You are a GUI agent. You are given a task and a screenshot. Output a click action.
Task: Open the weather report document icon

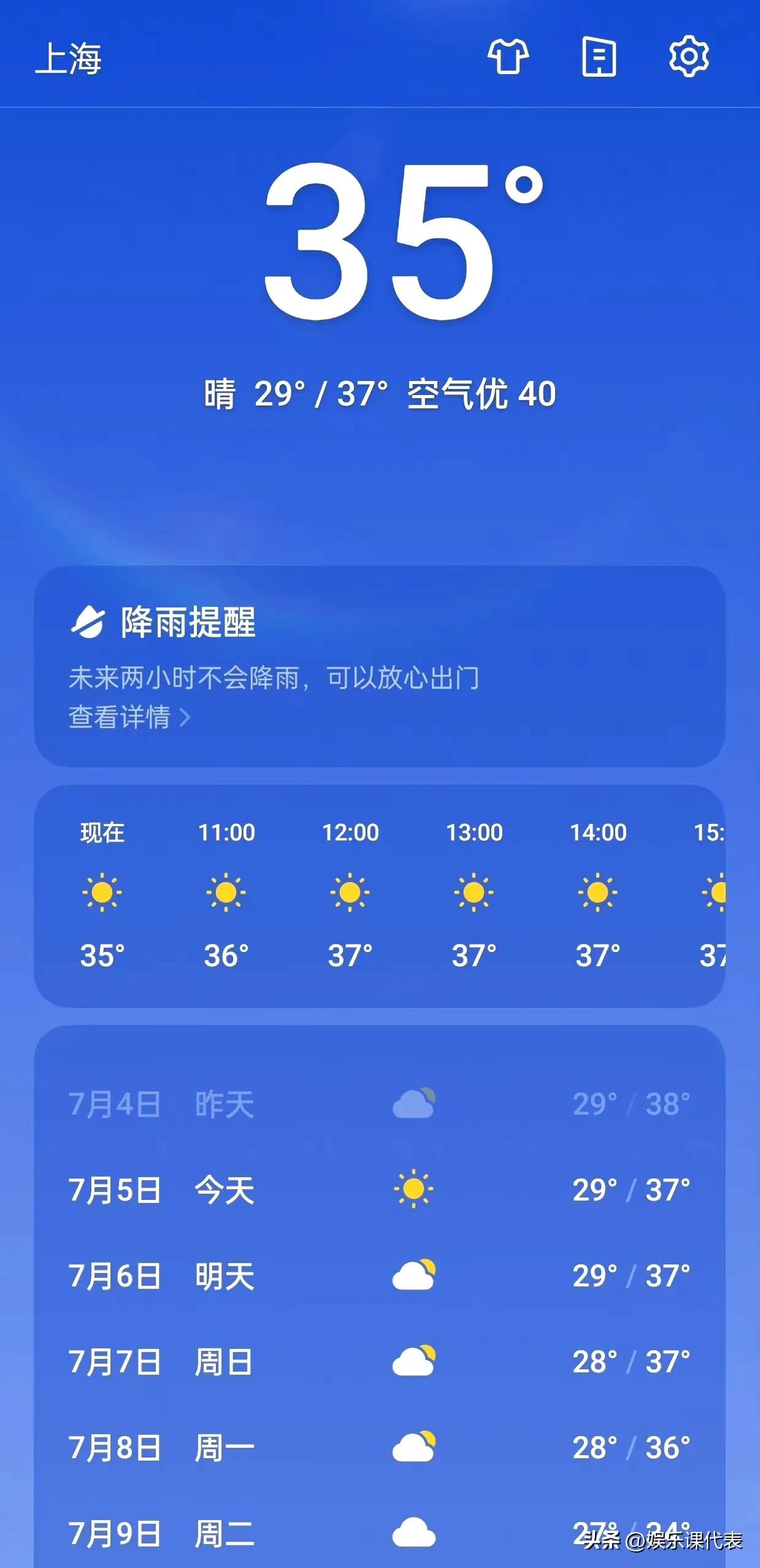point(599,57)
